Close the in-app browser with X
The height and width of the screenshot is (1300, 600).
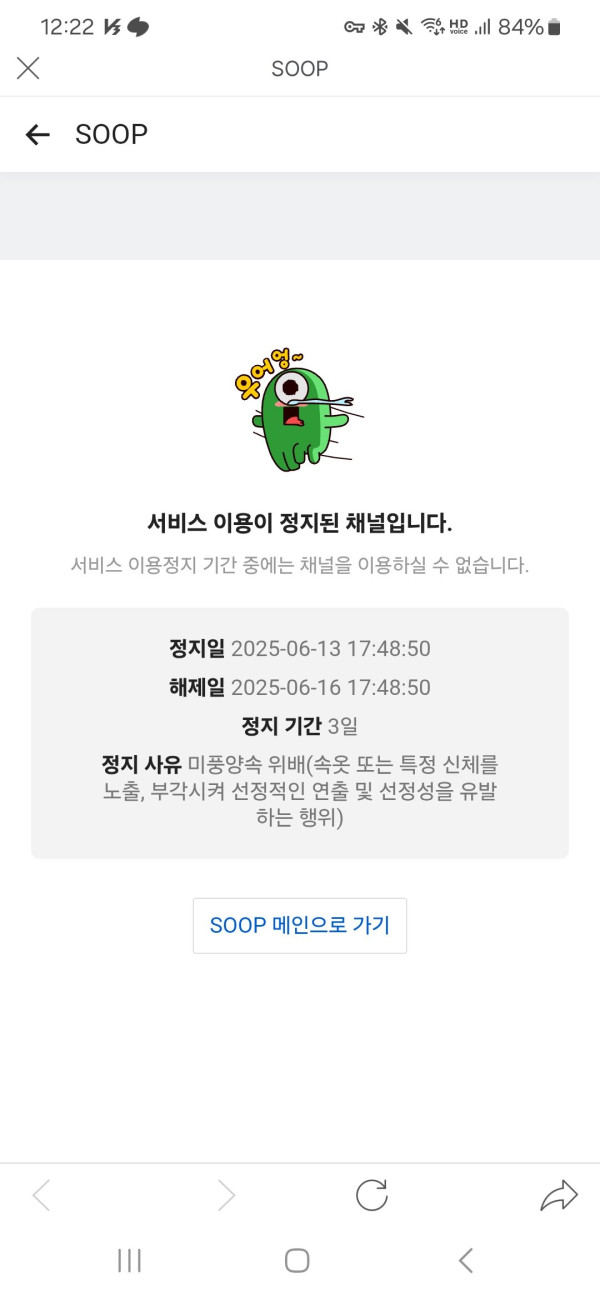click(x=28, y=68)
